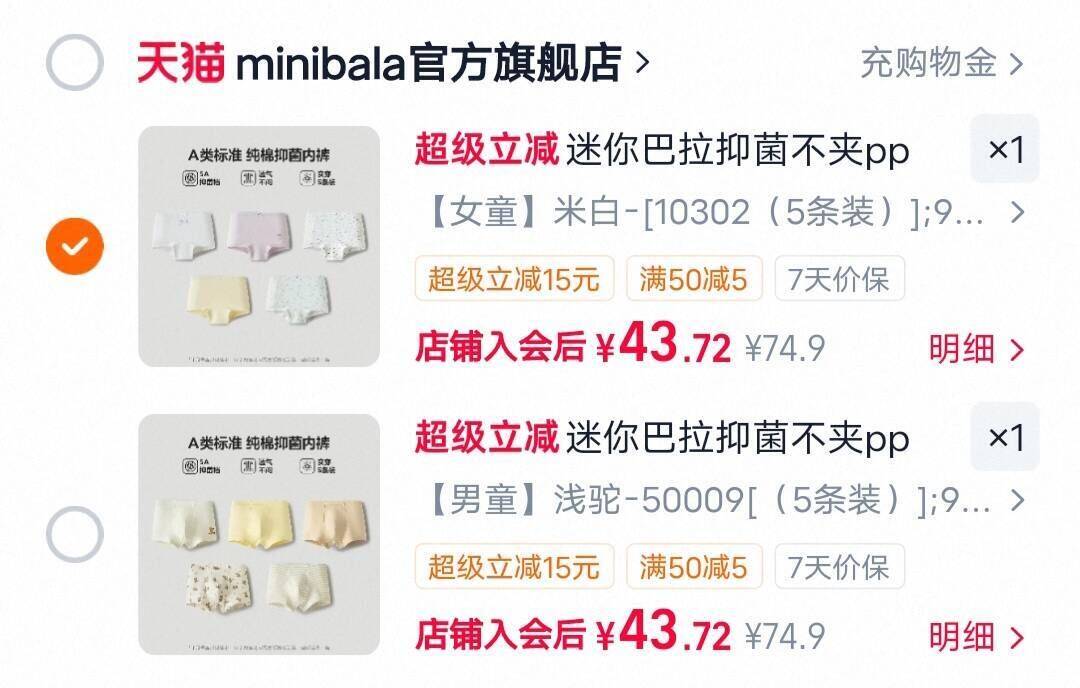This screenshot has width=1080, height=688.
Task: Open the 女童 米白 product thumbnail
Action: click(x=259, y=246)
